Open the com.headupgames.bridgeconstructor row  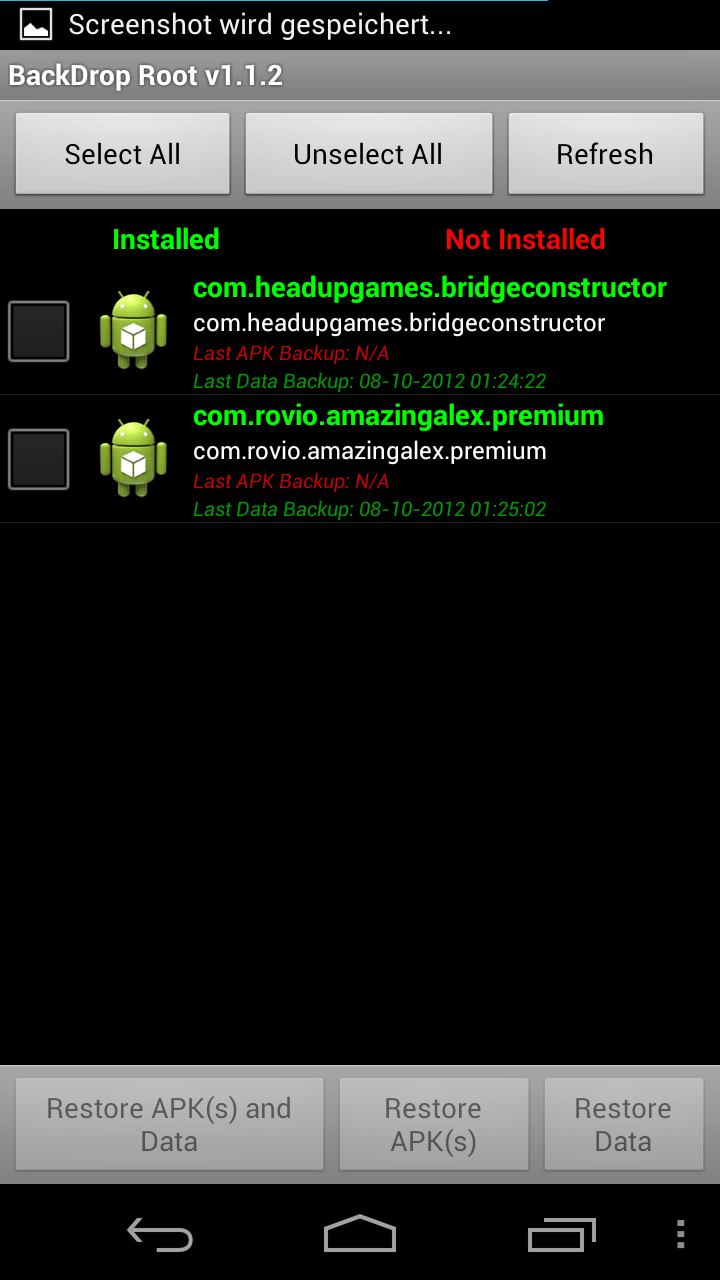tap(430, 332)
